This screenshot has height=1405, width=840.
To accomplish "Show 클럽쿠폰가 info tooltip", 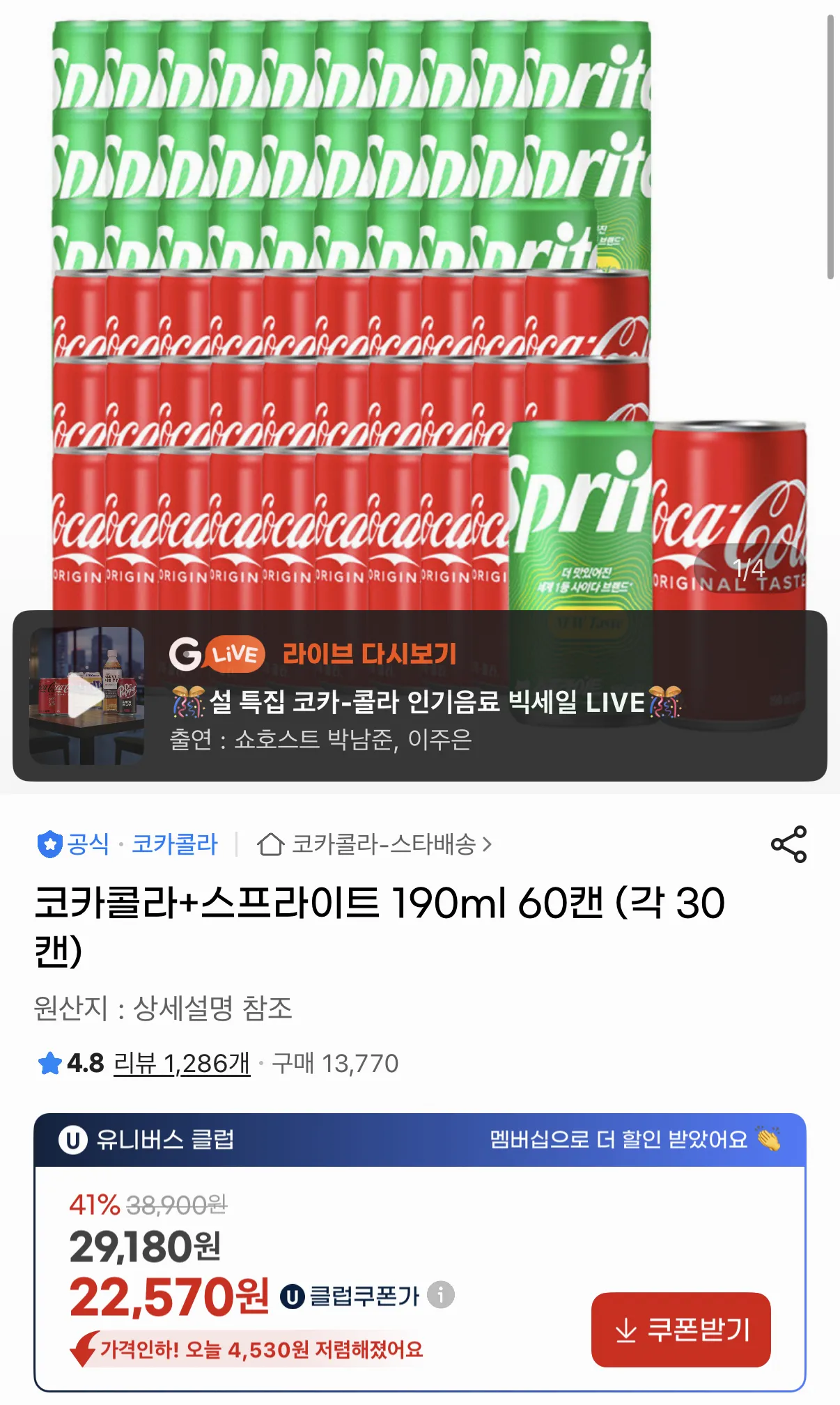I will click(441, 1295).
